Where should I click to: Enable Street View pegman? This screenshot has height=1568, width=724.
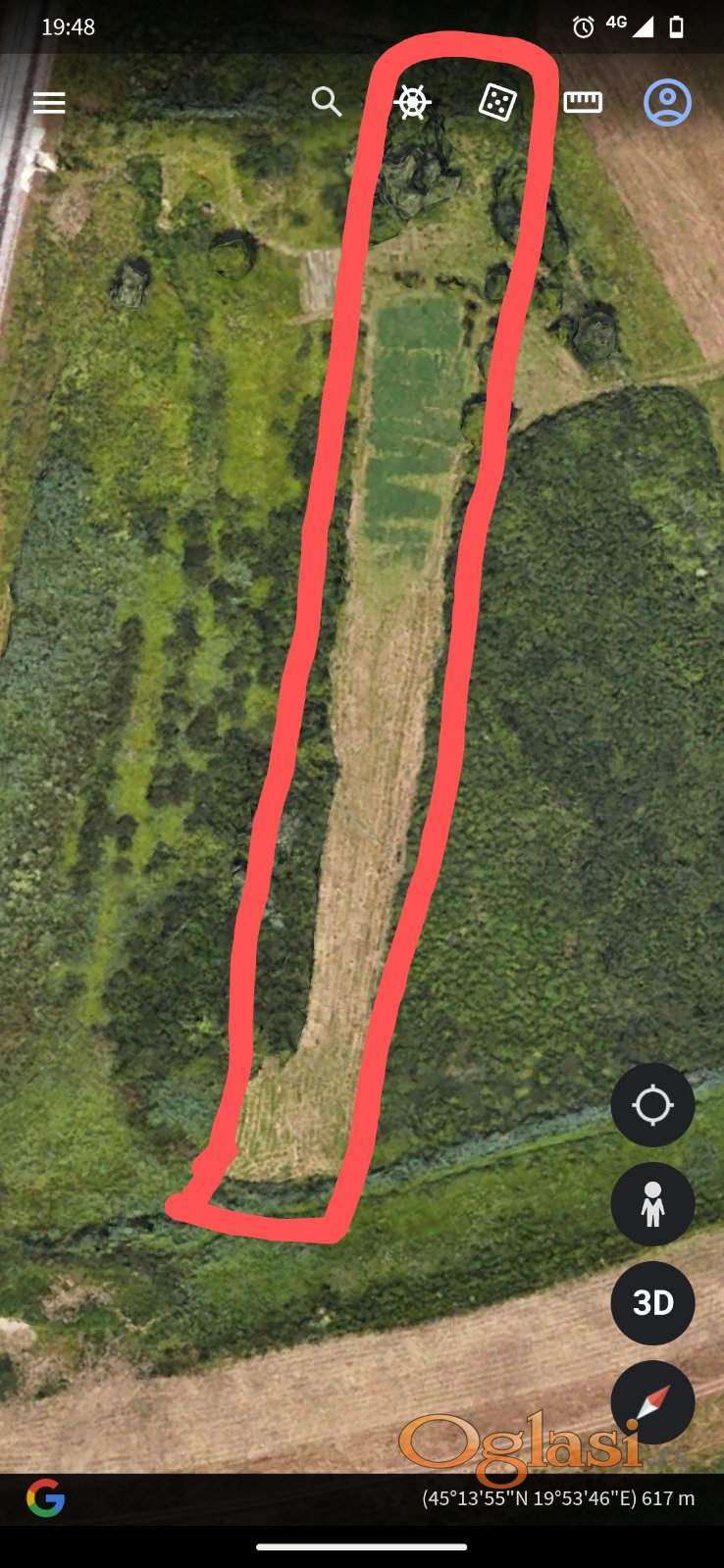coord(652,1204)
